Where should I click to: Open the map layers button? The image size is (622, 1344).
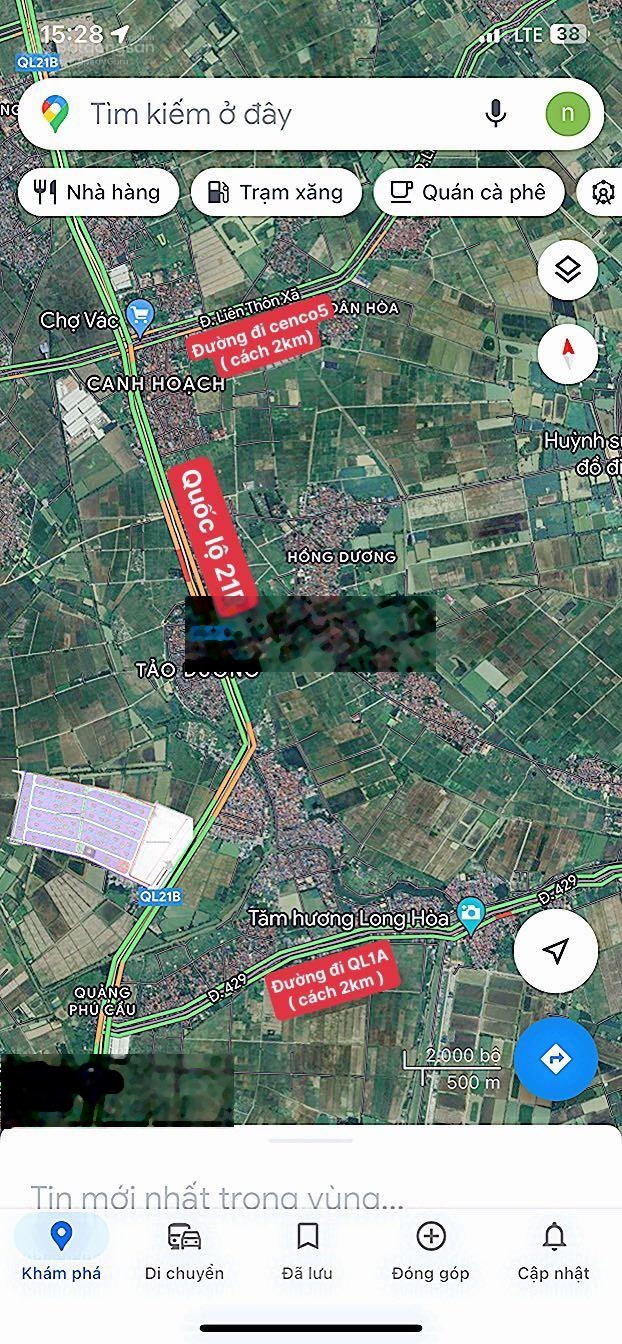[x=567, y=270]
